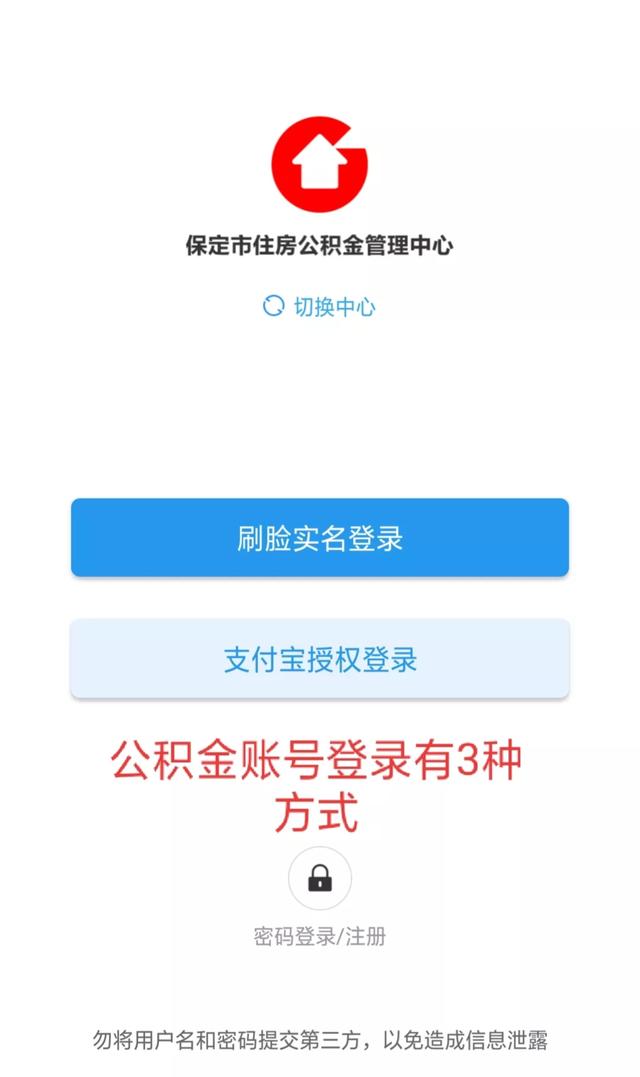Log in with 刷脸实名登录
This screenshot has height=1077, width=640.
pos(320,538)
